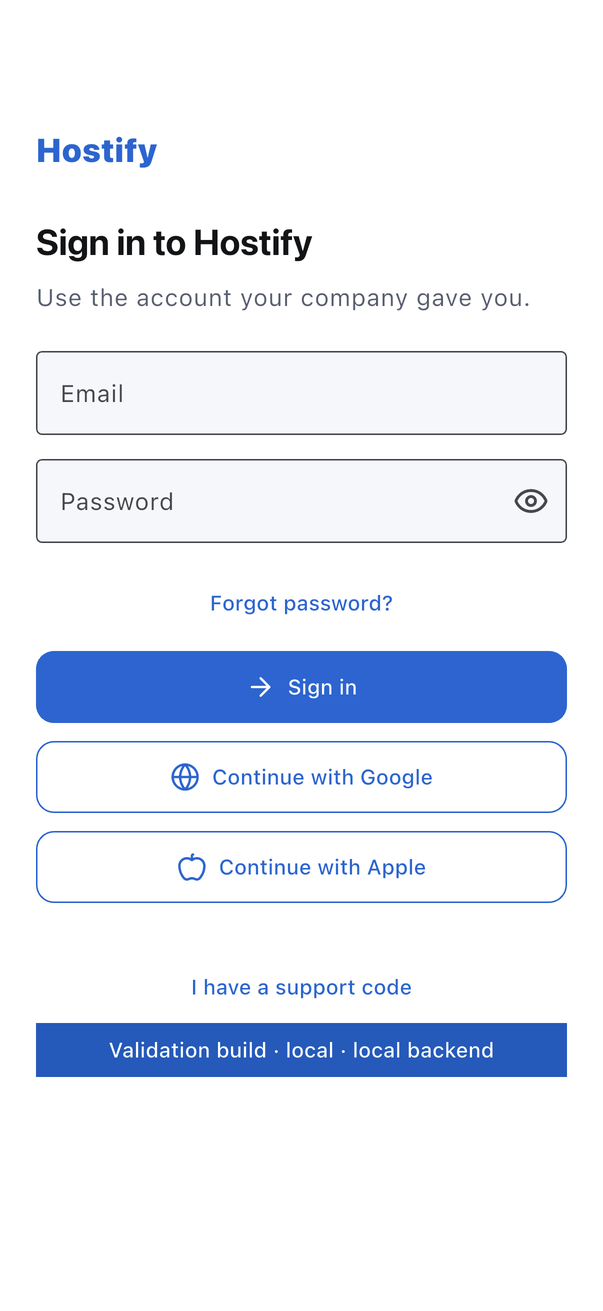Screen dimensions: 603x1311
Task: Tap the blue Sign in button
Action: click(x=301, y=687)
